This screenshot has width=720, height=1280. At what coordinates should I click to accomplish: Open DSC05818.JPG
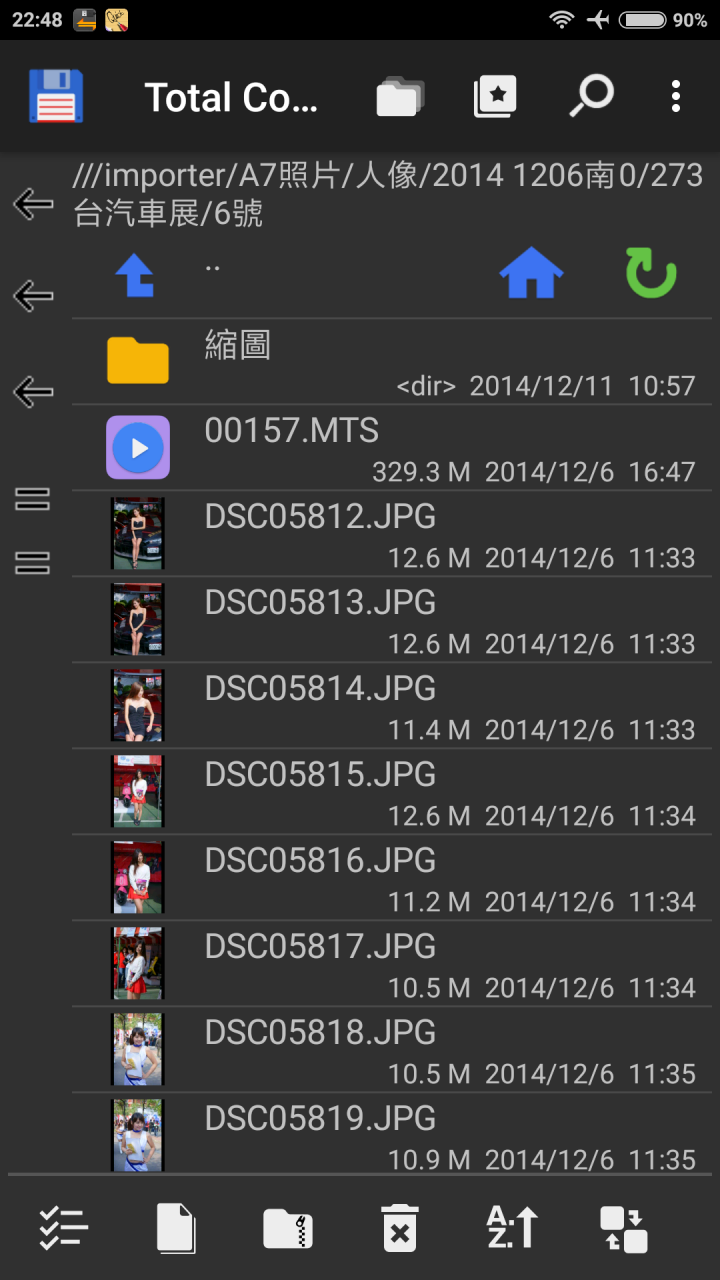[392, 1050]
